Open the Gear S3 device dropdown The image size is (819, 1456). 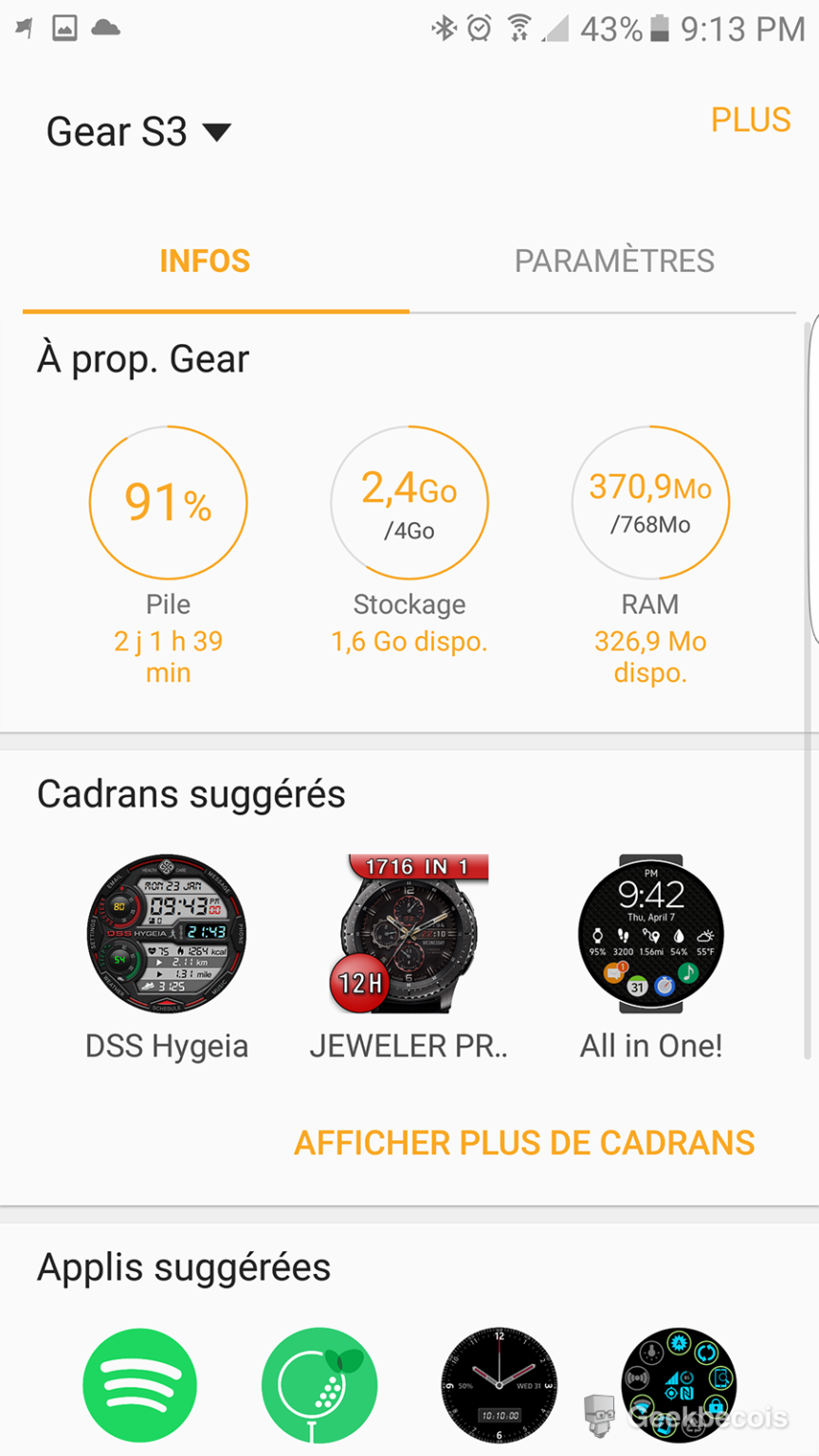tap(138, 132)
